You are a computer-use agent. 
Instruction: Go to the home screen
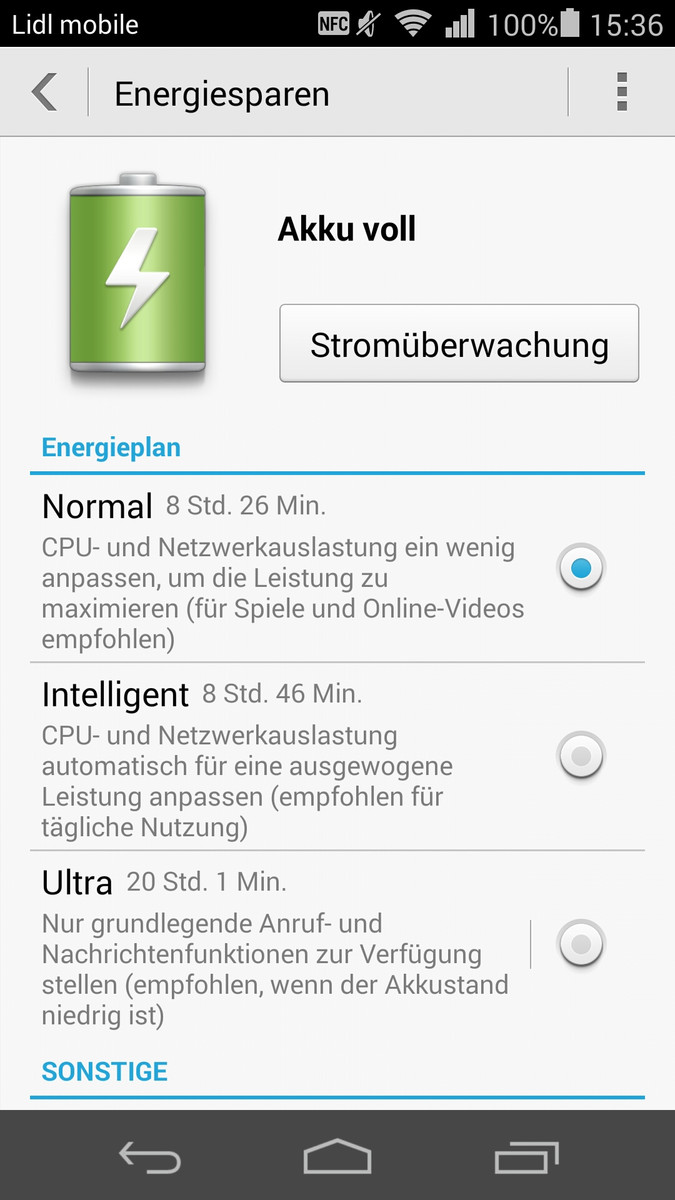(x=337, y=1157)
